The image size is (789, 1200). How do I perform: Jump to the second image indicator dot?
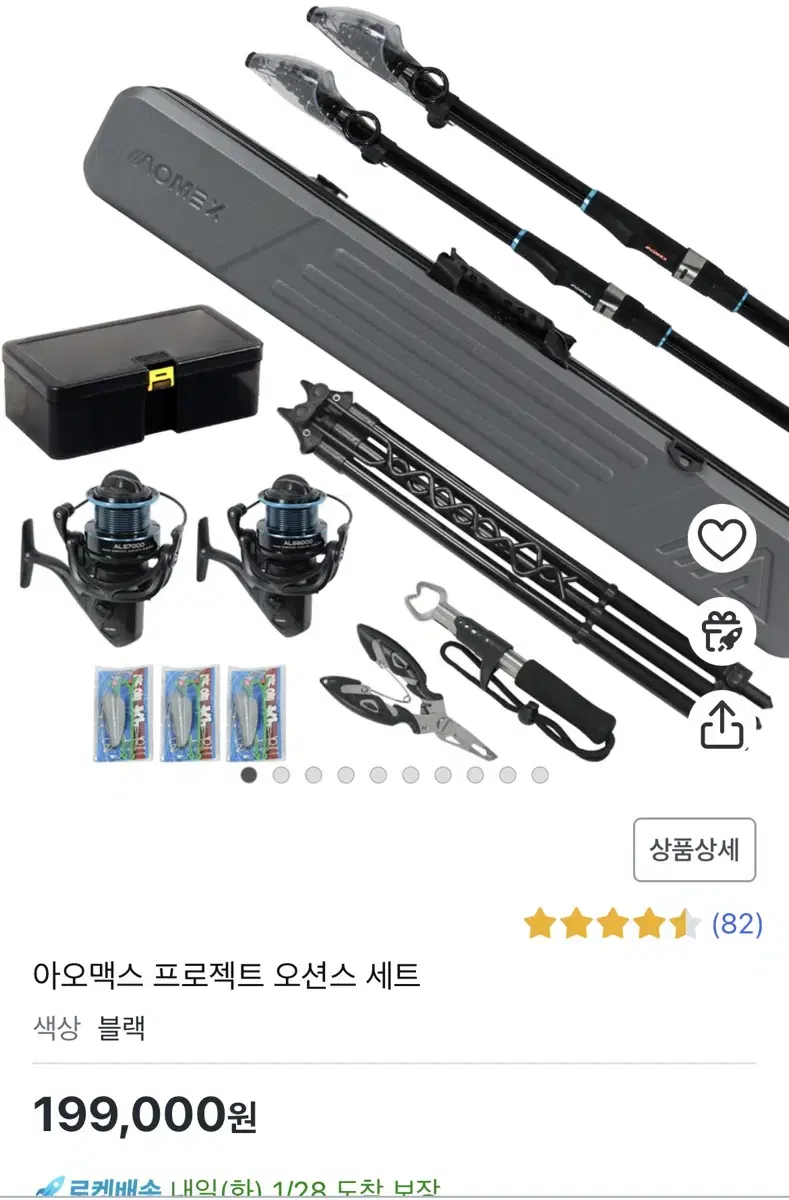[281, 775]
